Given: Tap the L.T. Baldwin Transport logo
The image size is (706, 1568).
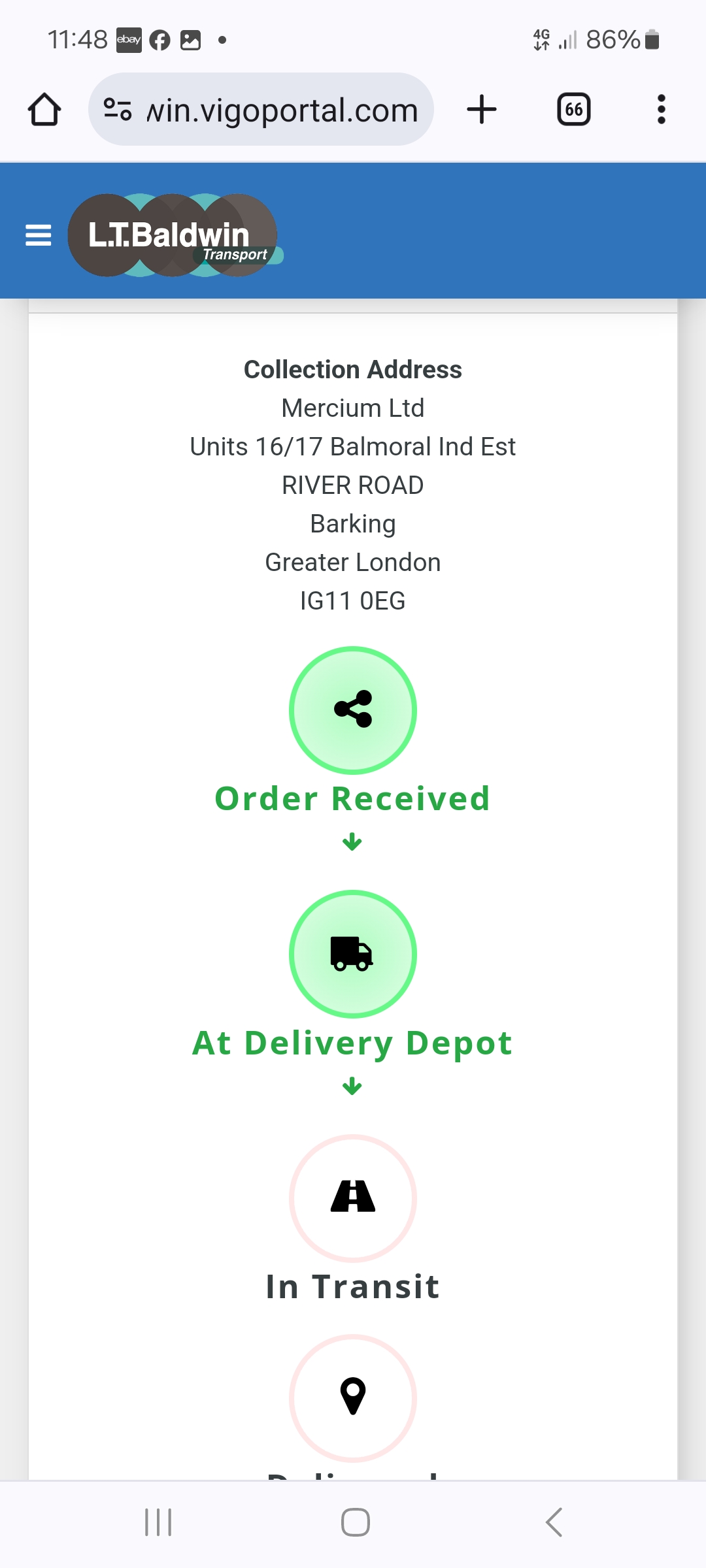Looking at the screenshot, I should tap(175, 235).
